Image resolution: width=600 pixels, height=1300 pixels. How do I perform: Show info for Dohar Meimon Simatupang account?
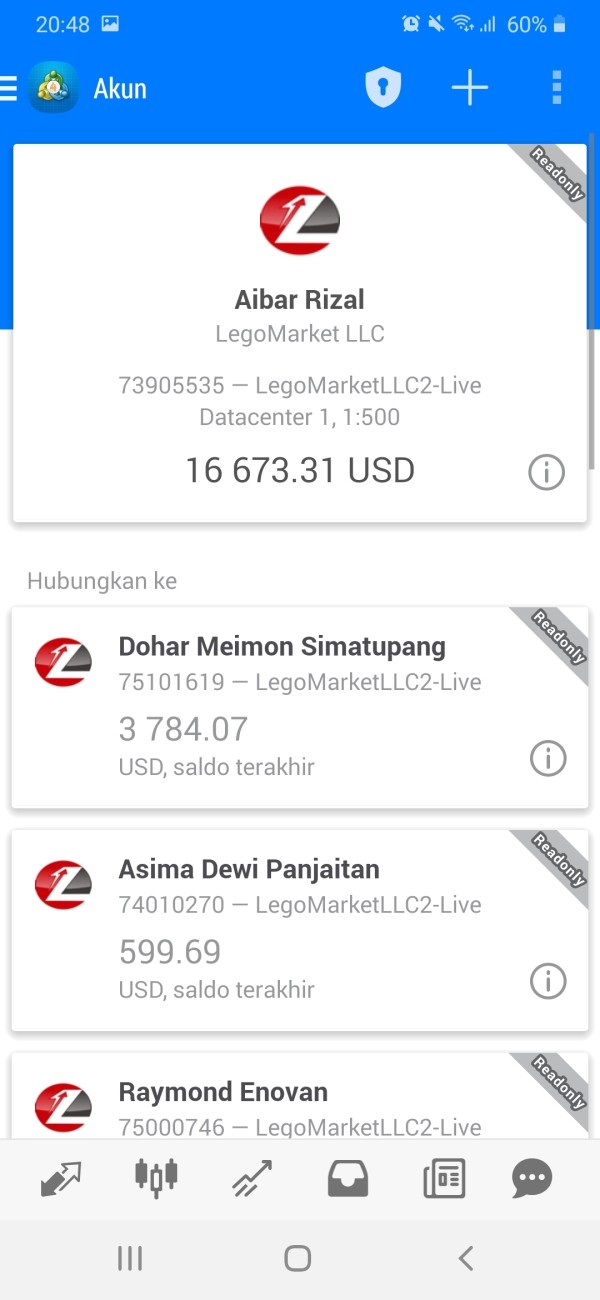(x=547, y=759)
